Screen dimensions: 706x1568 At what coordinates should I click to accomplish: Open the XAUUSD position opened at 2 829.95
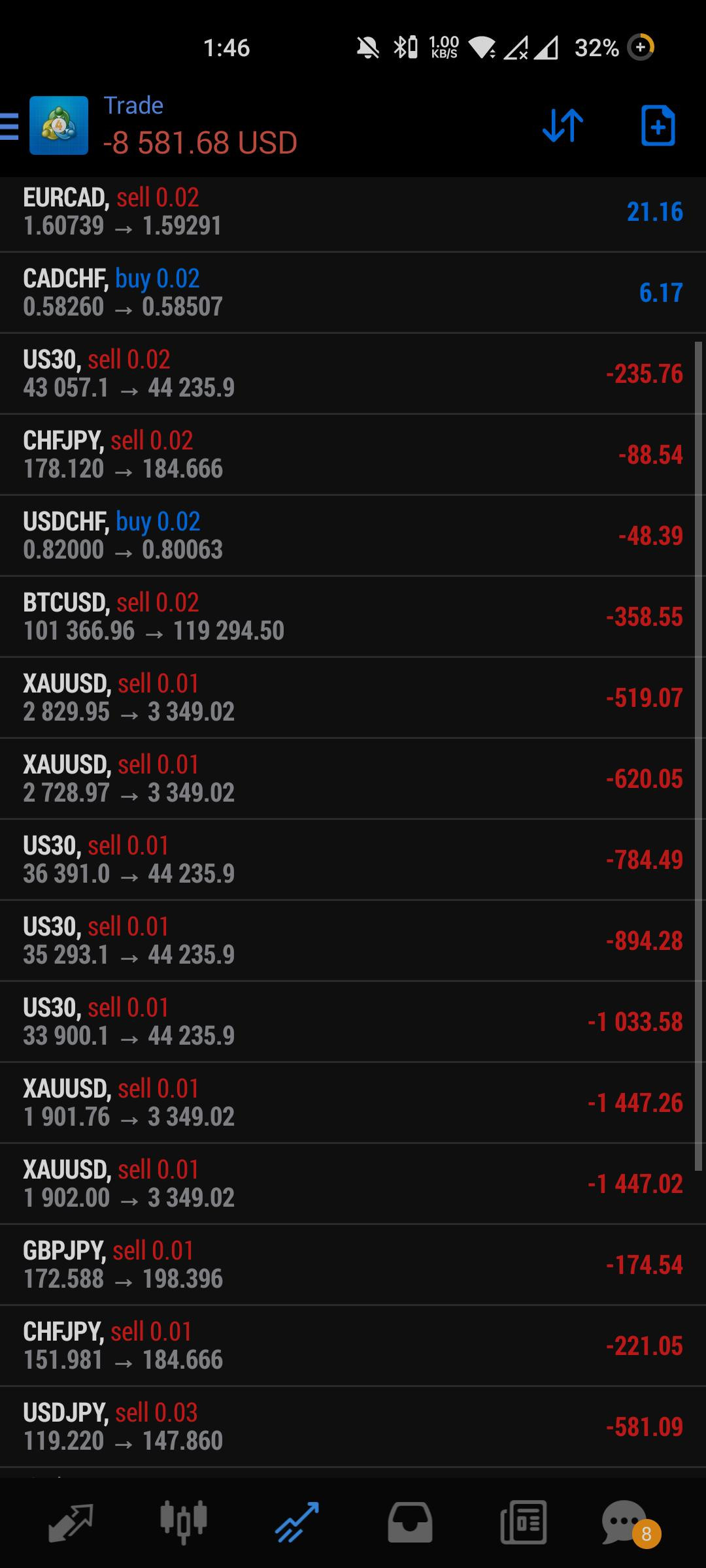(353, 698)
